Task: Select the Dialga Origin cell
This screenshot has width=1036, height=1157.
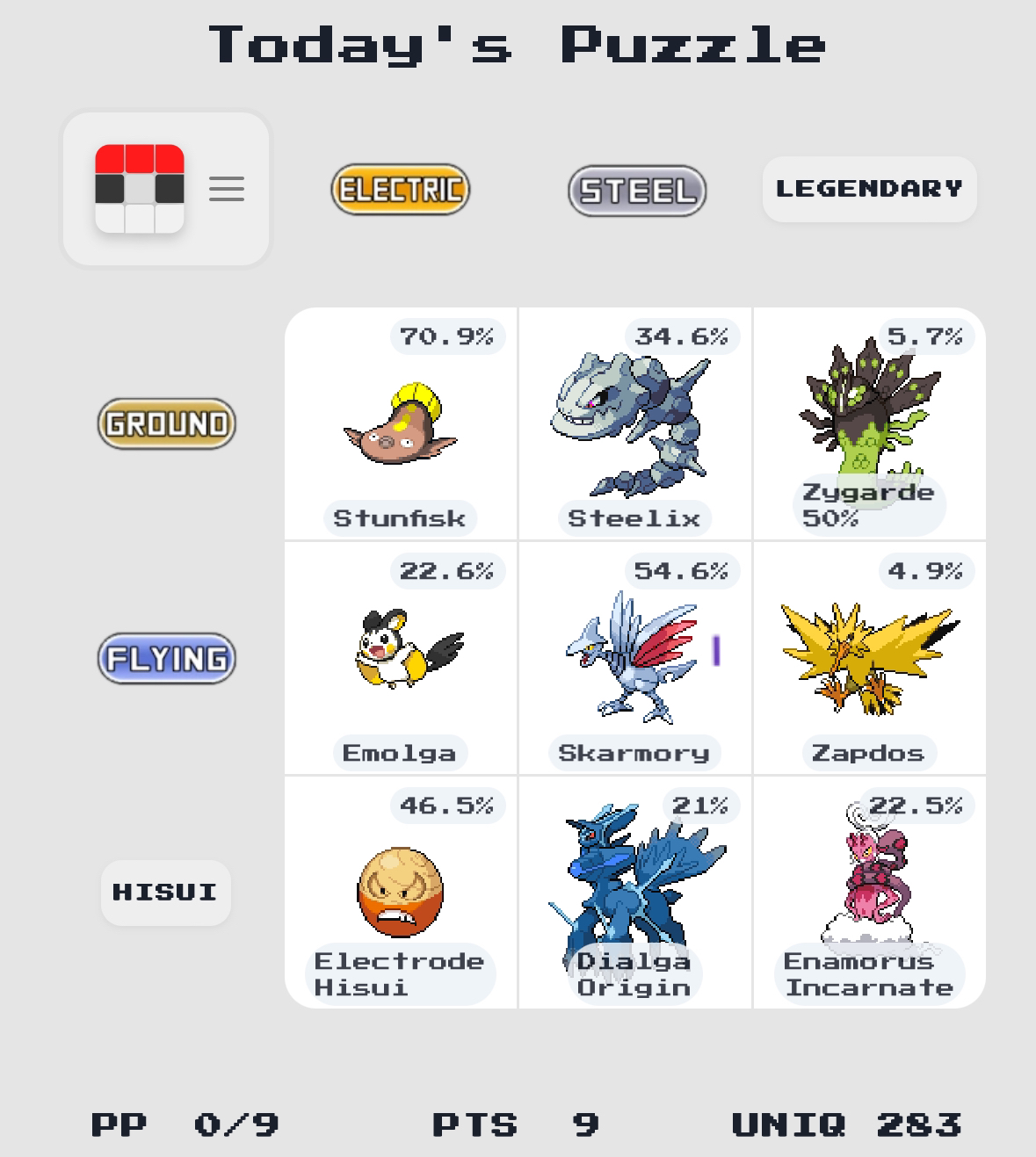Action: (635, 893)
